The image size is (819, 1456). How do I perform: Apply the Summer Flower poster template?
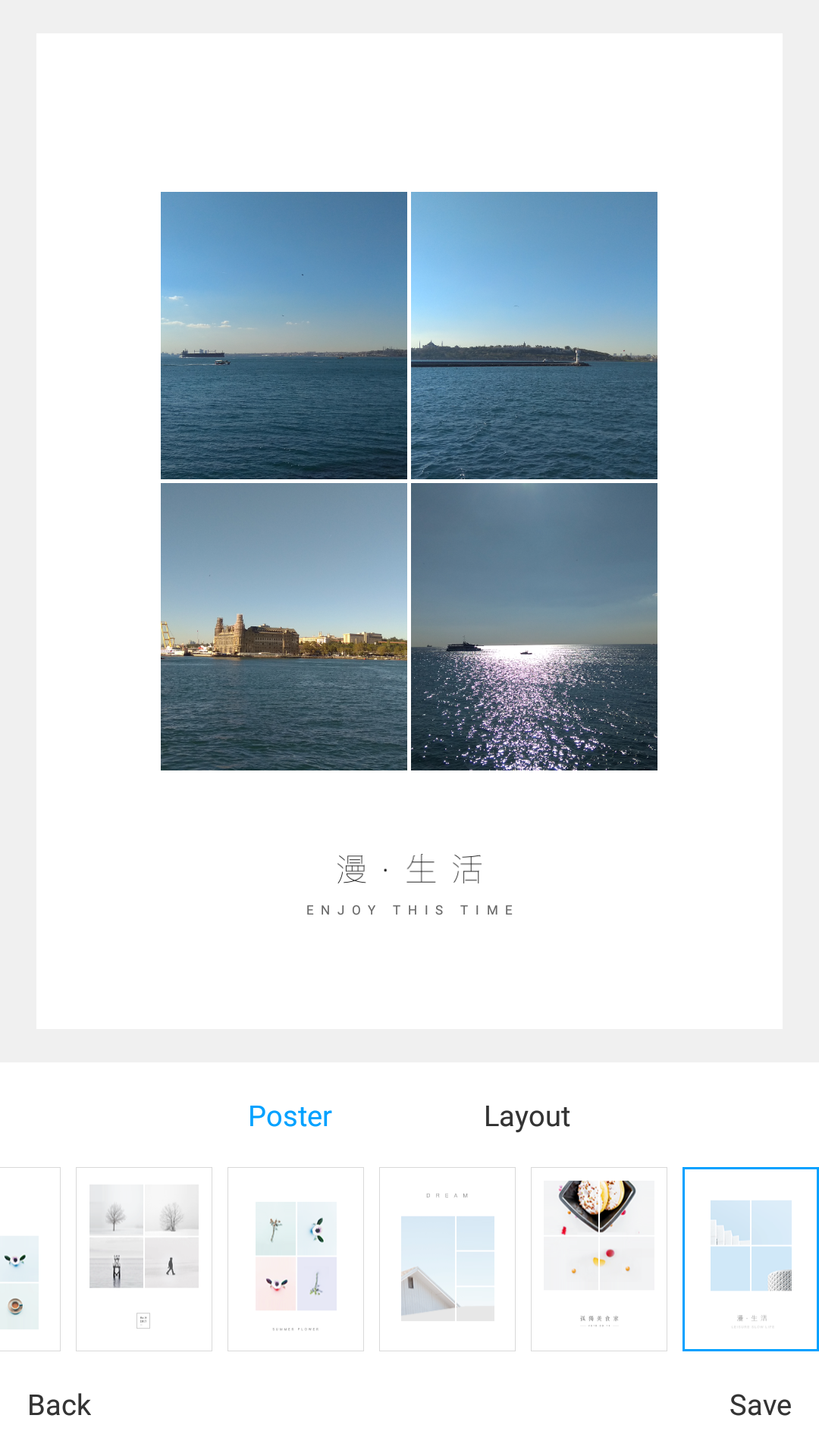pos(296,1259)
